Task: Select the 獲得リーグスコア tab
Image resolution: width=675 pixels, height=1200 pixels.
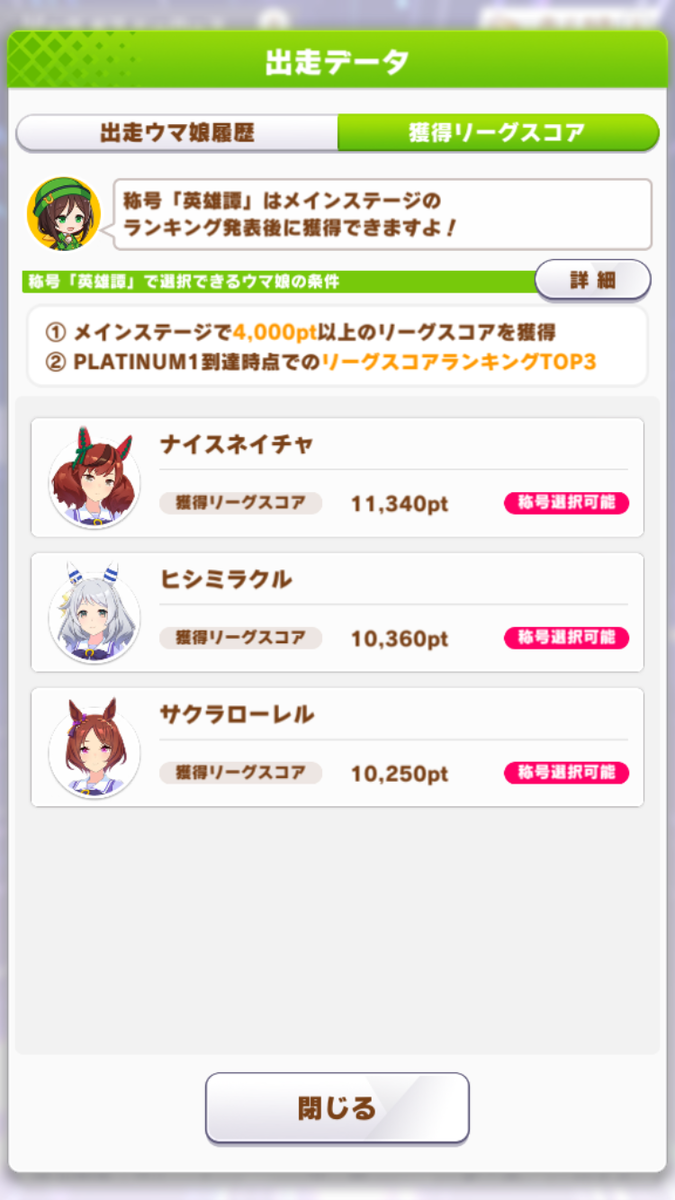Action: 498,132
